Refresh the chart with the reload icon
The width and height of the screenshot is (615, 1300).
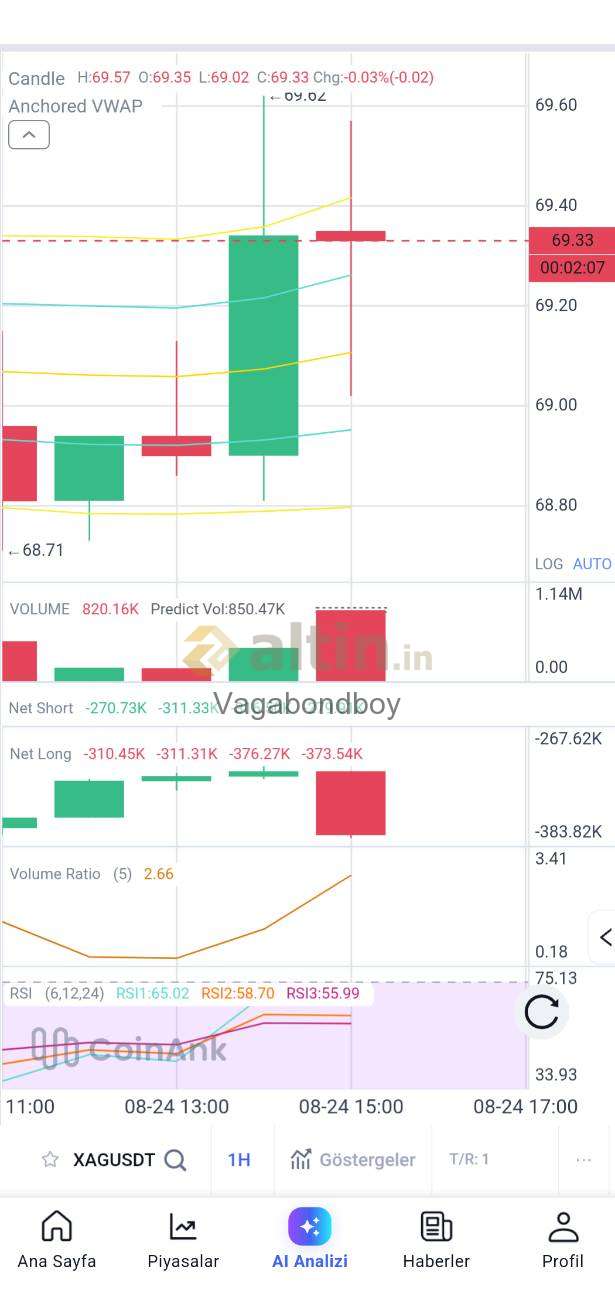541,1011
